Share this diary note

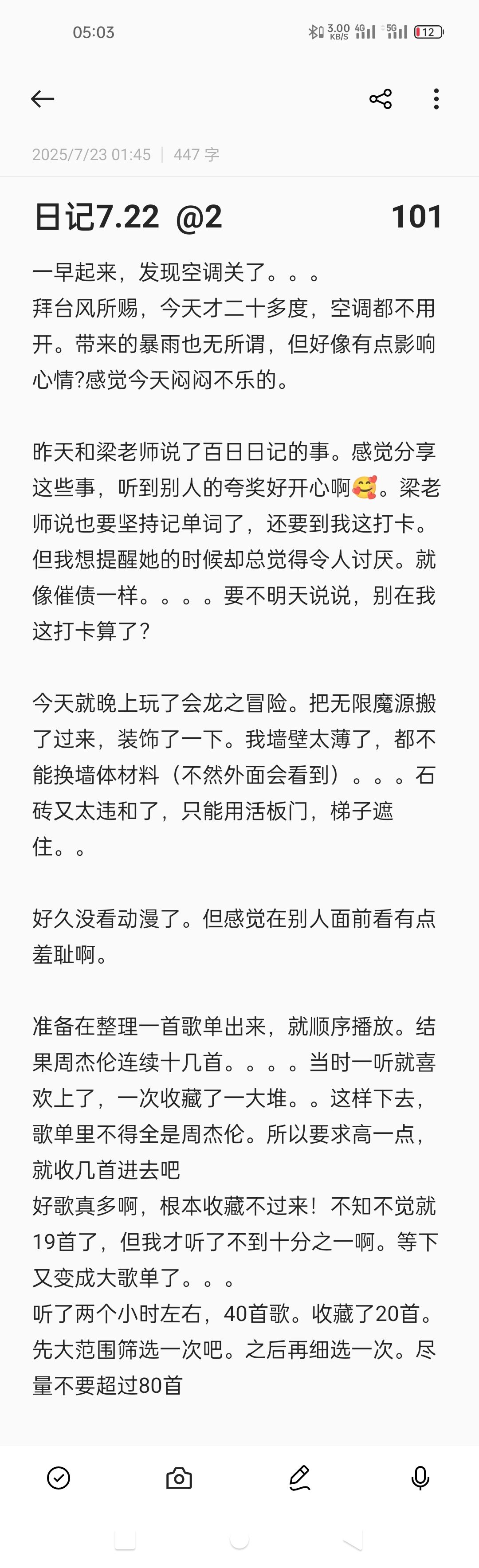[381, 98]
